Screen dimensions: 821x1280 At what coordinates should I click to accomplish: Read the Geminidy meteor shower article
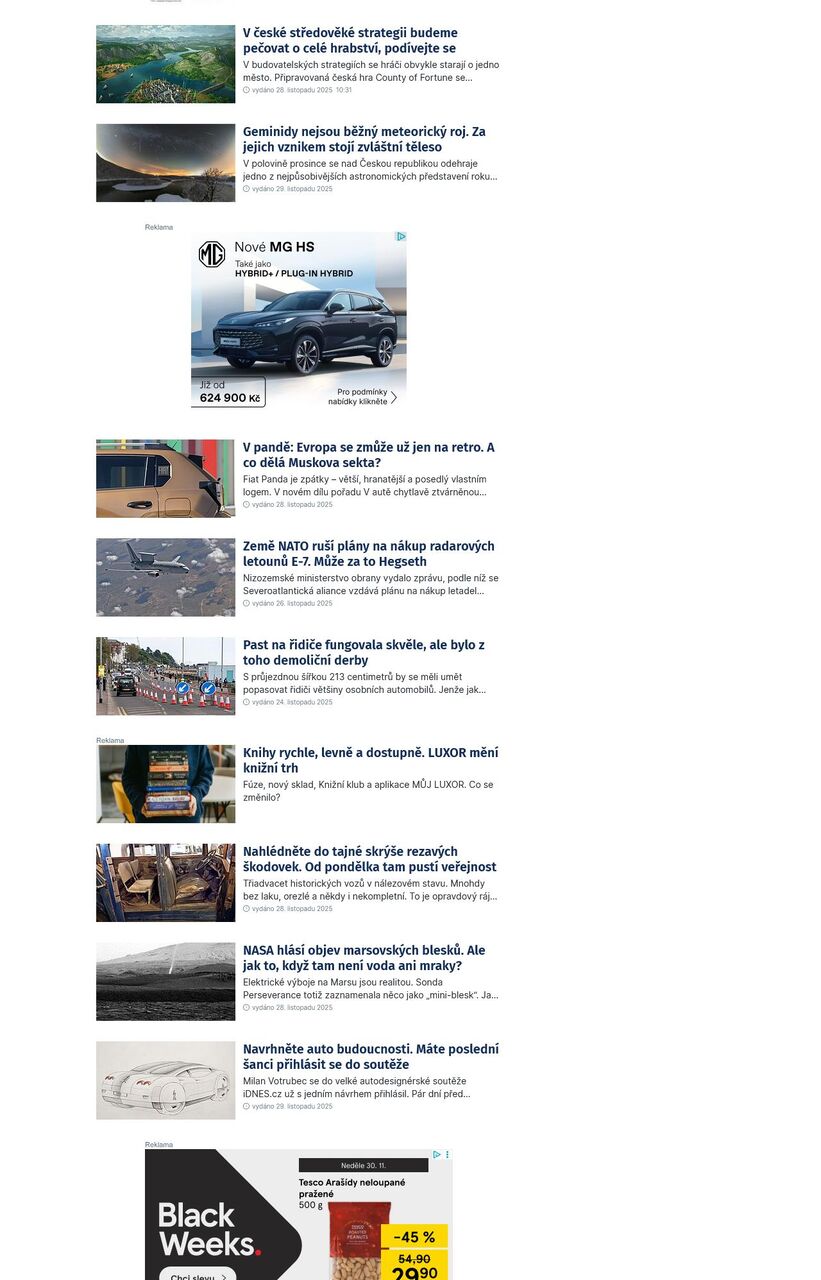pos(364,139)
